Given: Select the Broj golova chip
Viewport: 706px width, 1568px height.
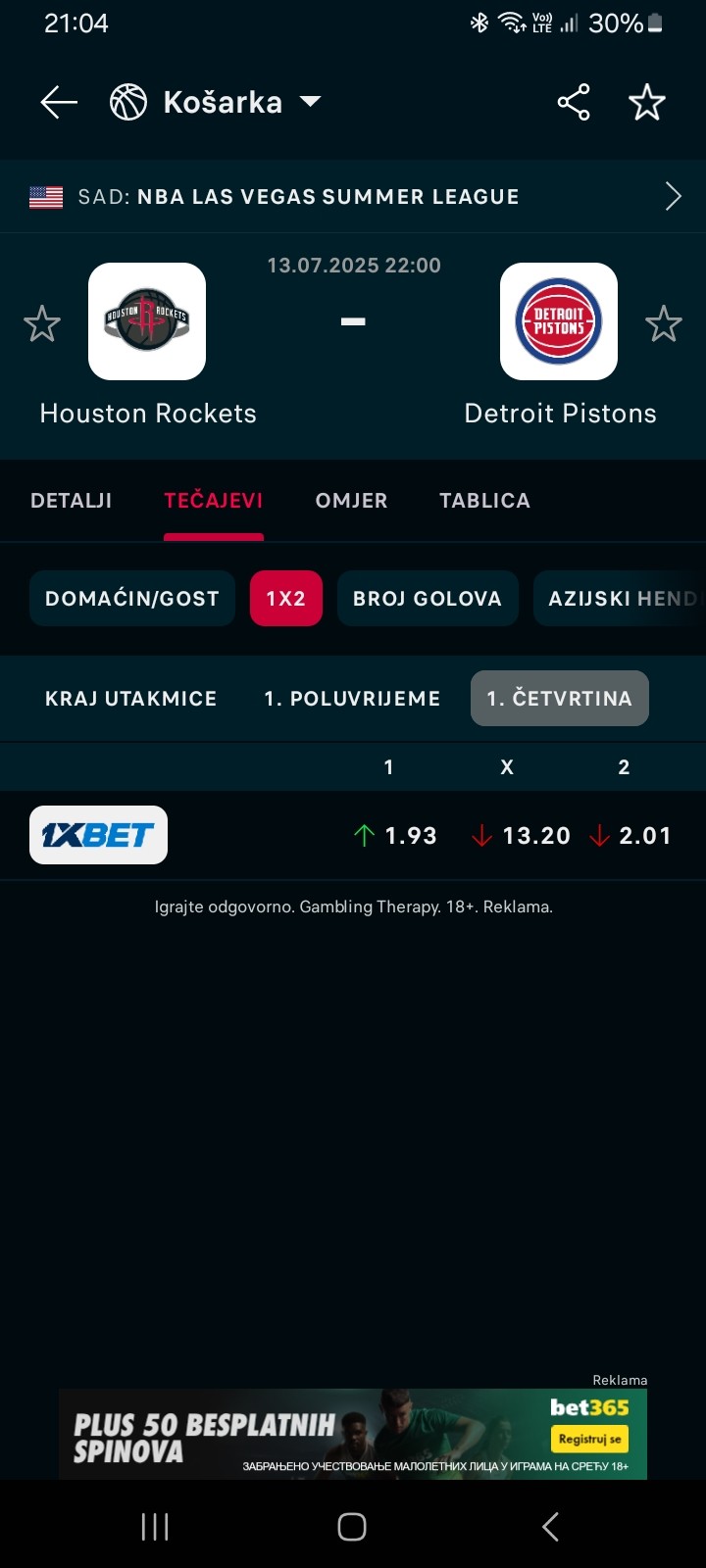Looking at the screenshot, I should [428, 598].
